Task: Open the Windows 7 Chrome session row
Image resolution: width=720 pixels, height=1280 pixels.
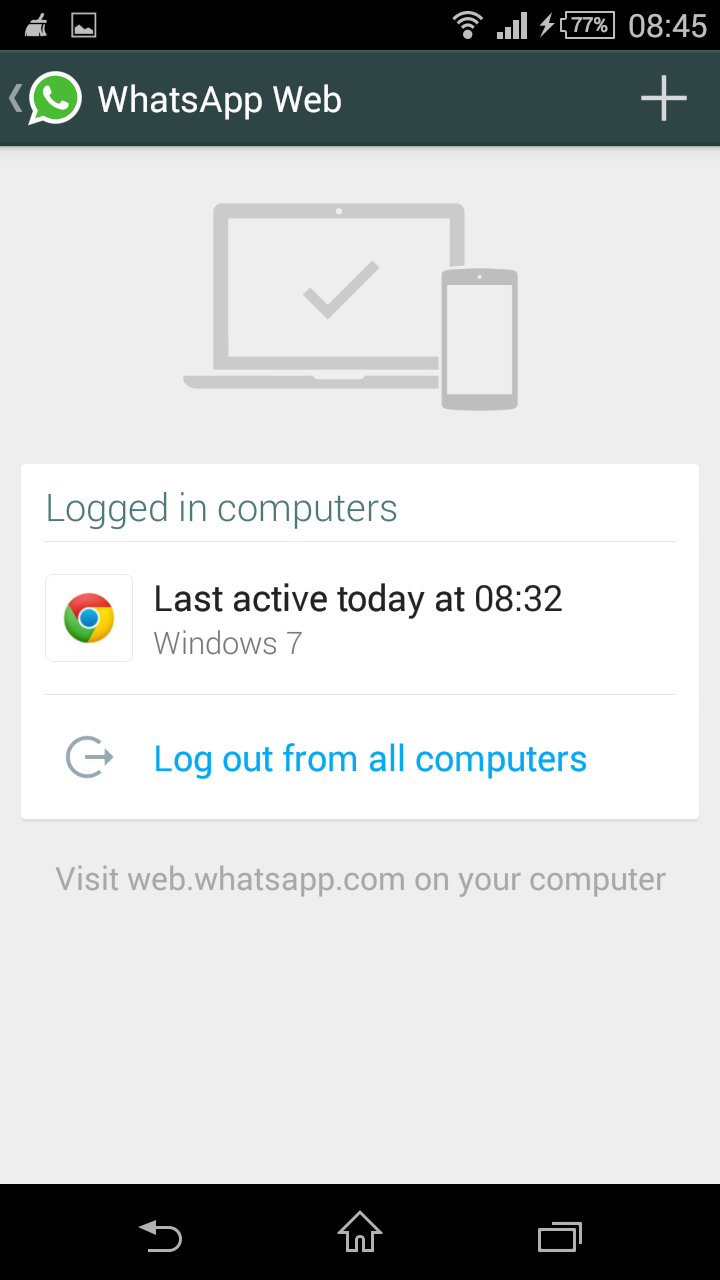Action: [x=360, y=619]
